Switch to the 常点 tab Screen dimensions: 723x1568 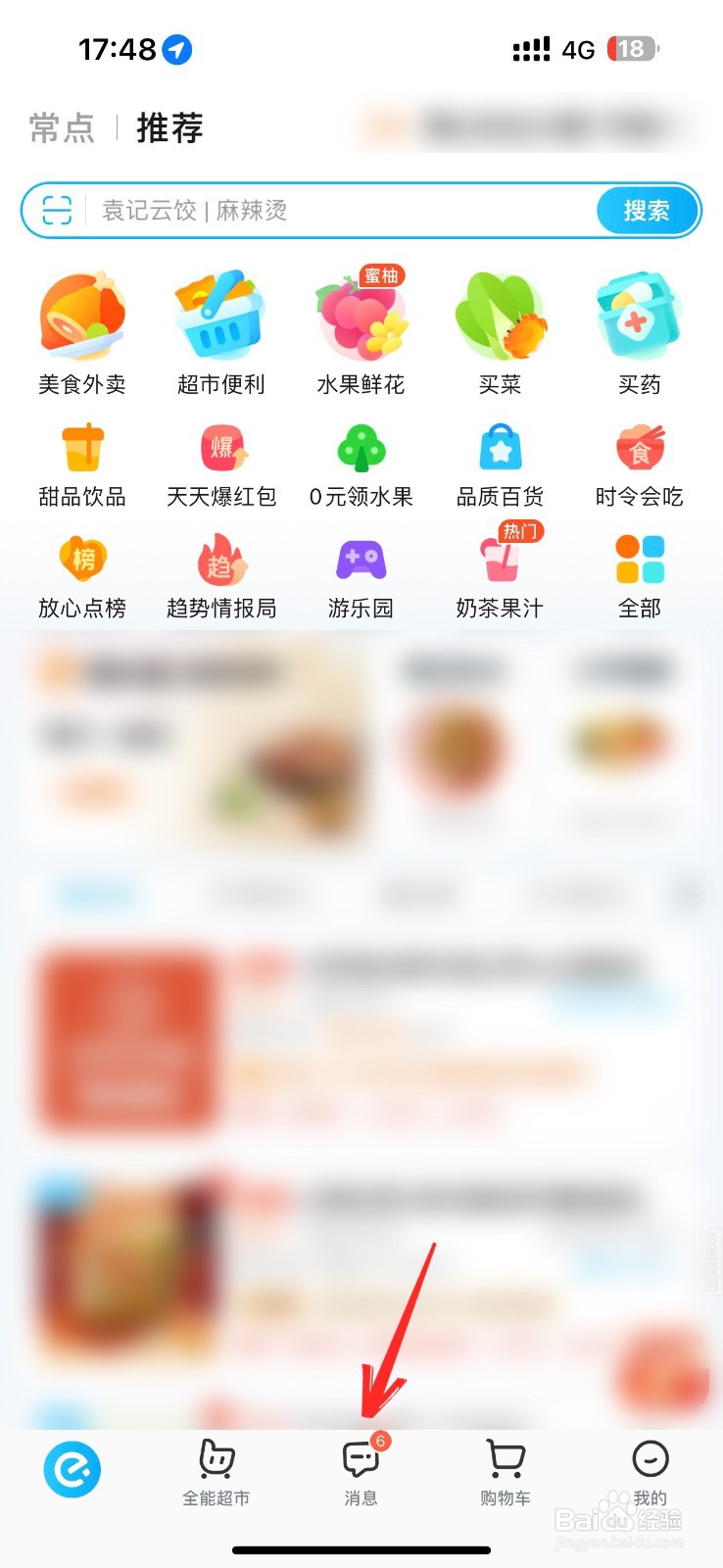[59, 127]
